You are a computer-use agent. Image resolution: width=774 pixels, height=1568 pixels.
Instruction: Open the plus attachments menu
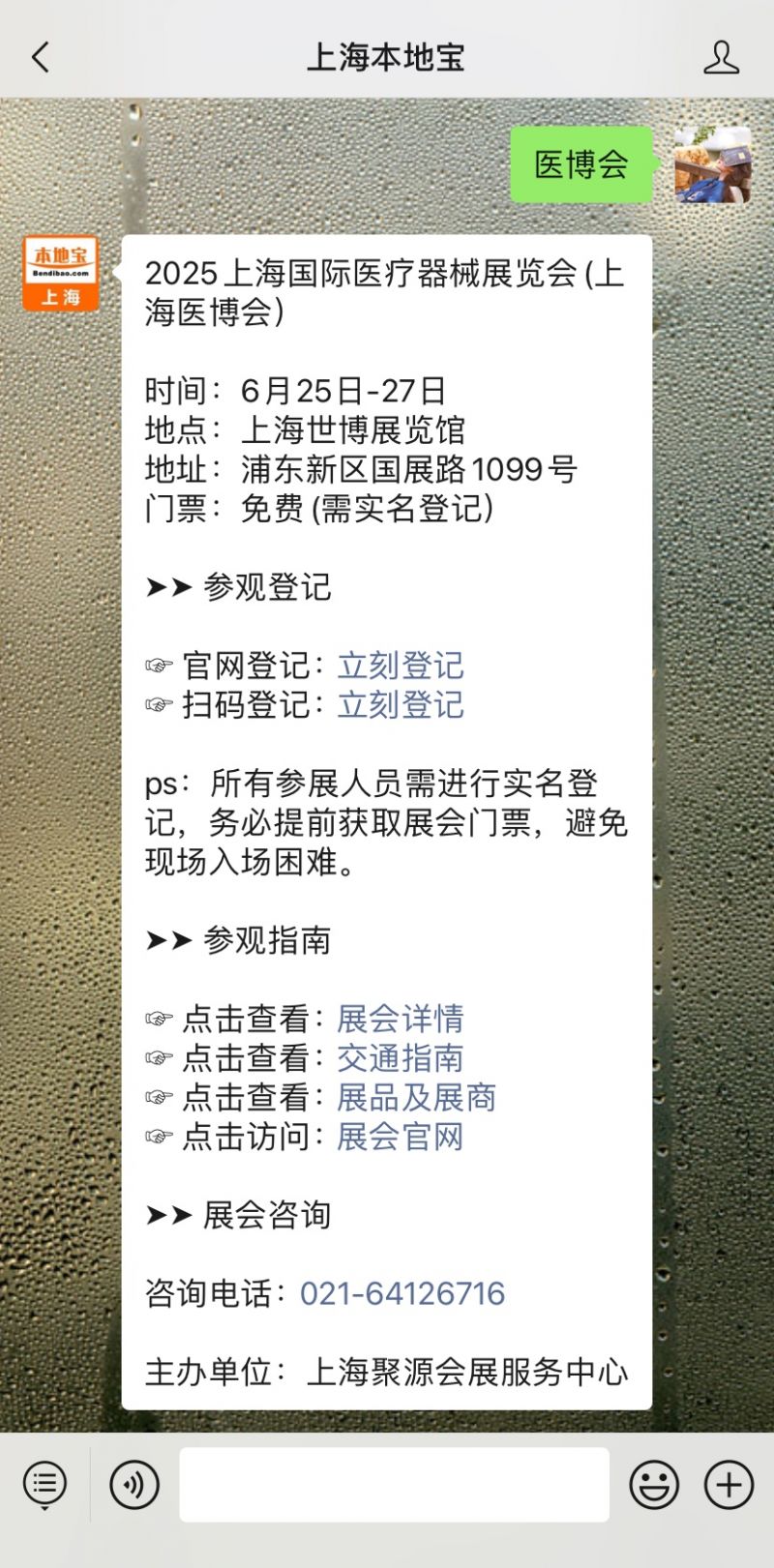point(729,1484)
